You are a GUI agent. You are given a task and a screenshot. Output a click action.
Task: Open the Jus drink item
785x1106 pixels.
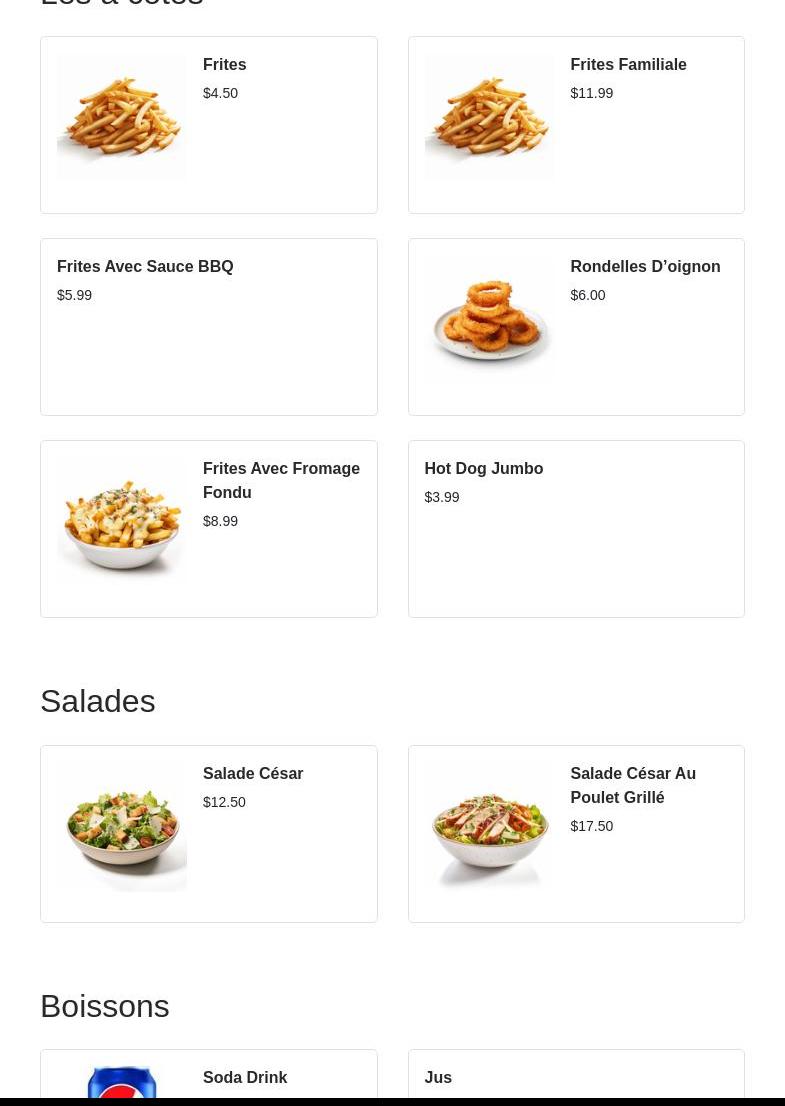(576, 1077)
